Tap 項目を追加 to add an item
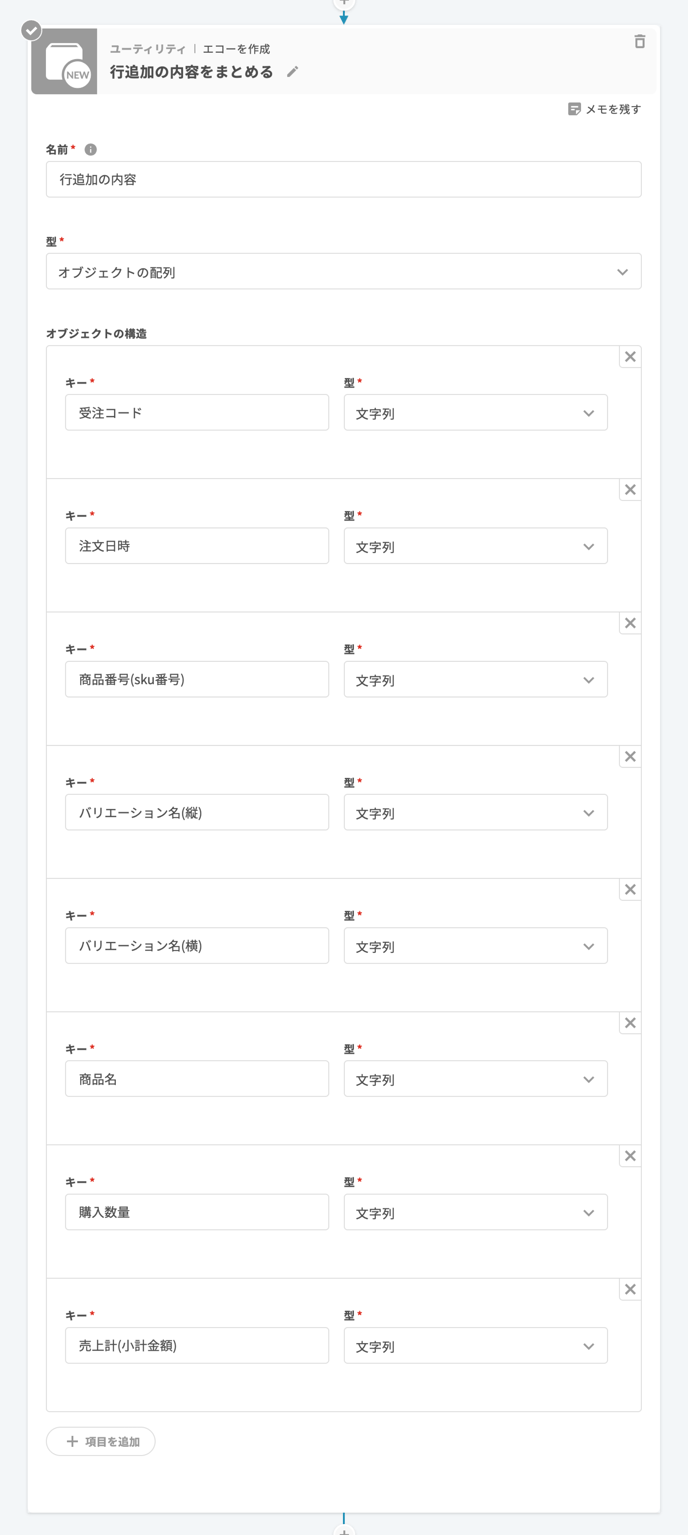Screen dimensions: 688x1535 (x=101, y=1441)
